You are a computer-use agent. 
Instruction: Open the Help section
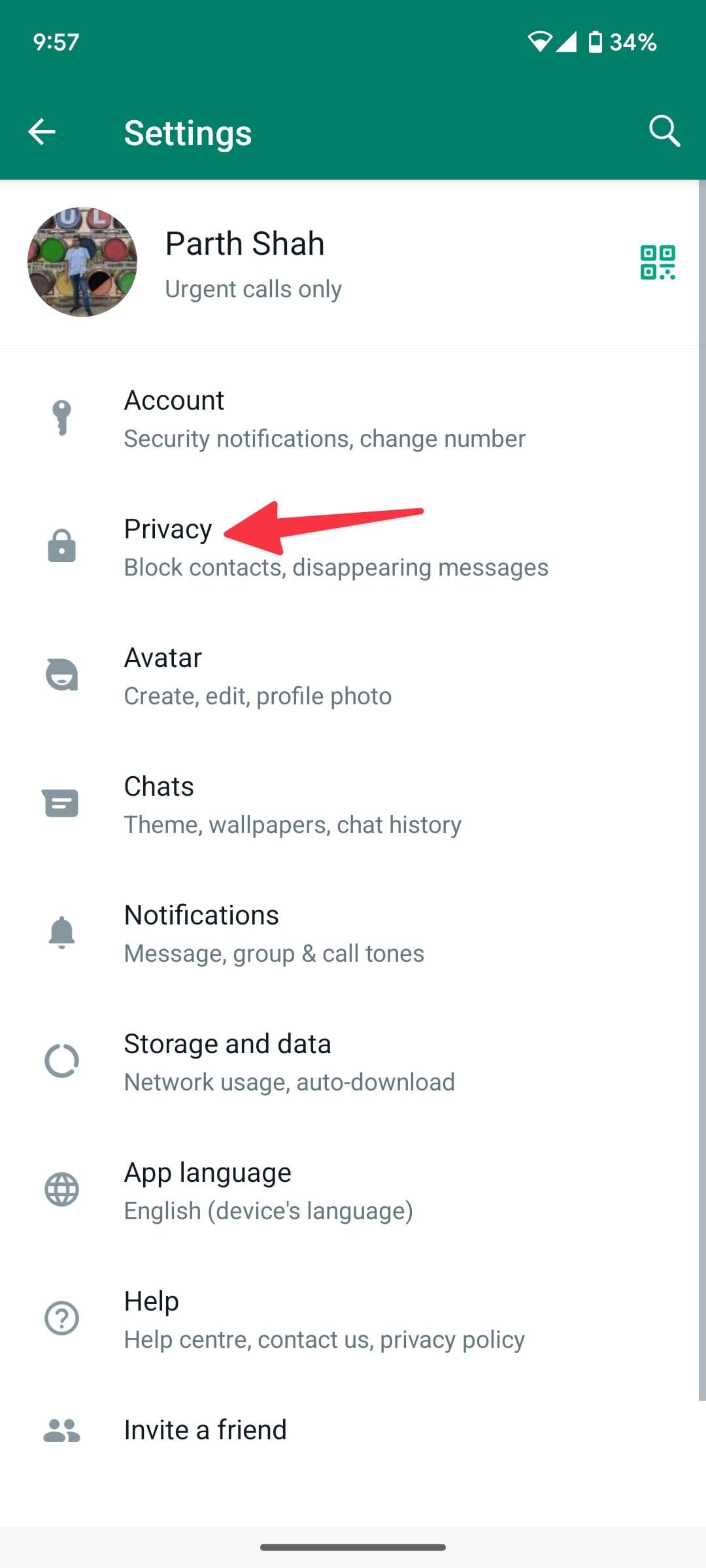[324, 1319]
